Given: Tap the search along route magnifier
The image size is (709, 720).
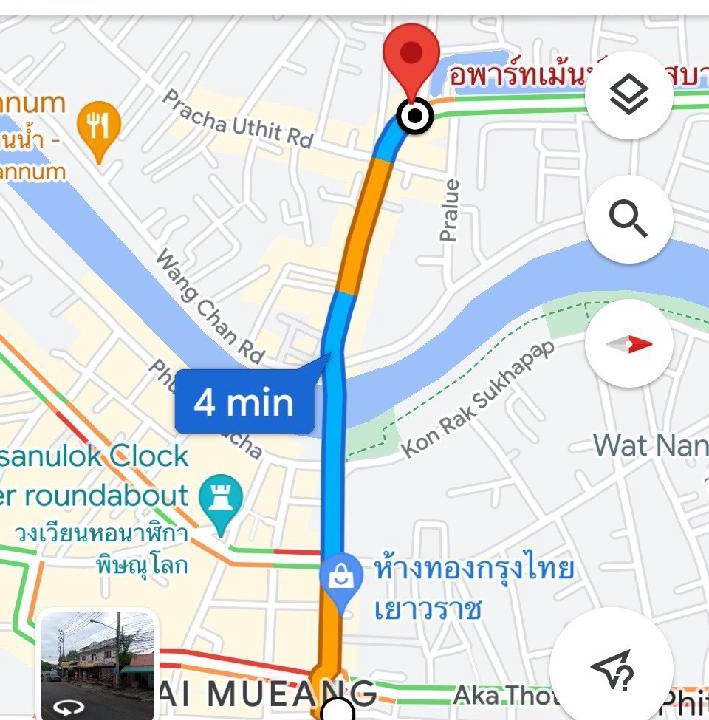Looking at the screenshot, I should pyautogui.click(x=629, y=217).
